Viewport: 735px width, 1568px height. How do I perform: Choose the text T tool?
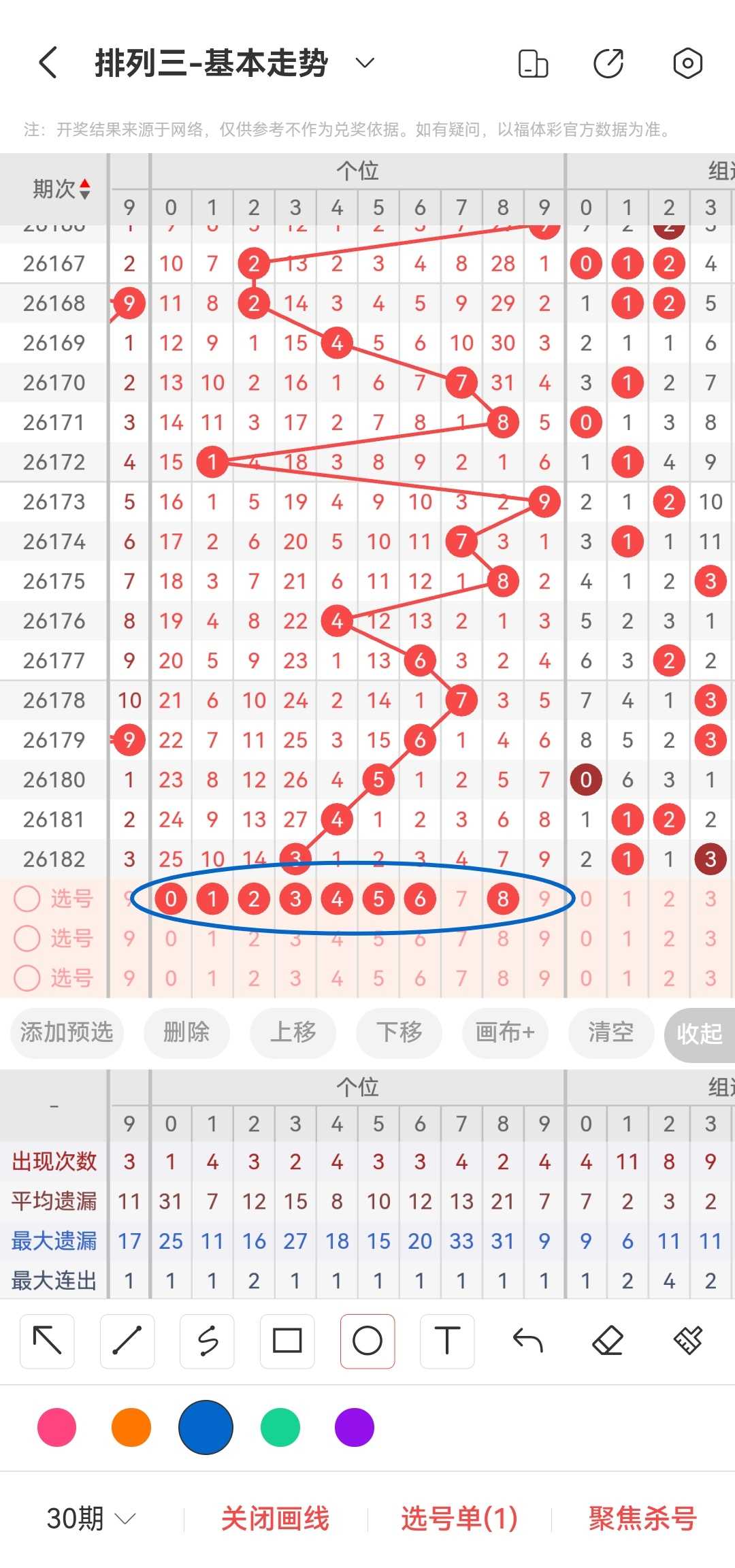tap(447, 1341)
